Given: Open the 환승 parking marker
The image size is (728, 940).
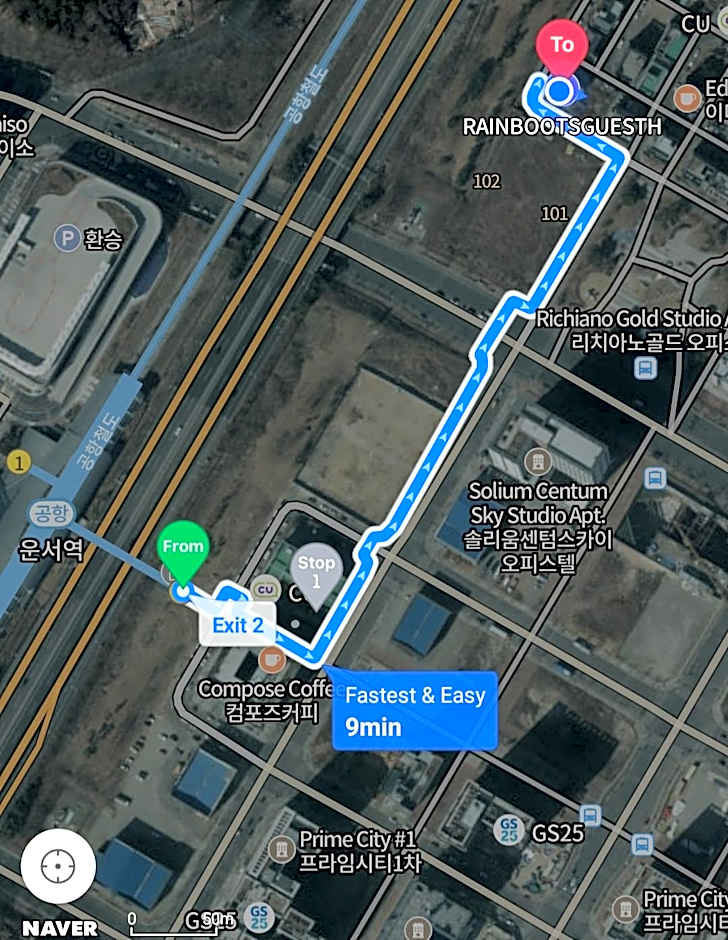Looking at the screenshot, I should [67, 239].
